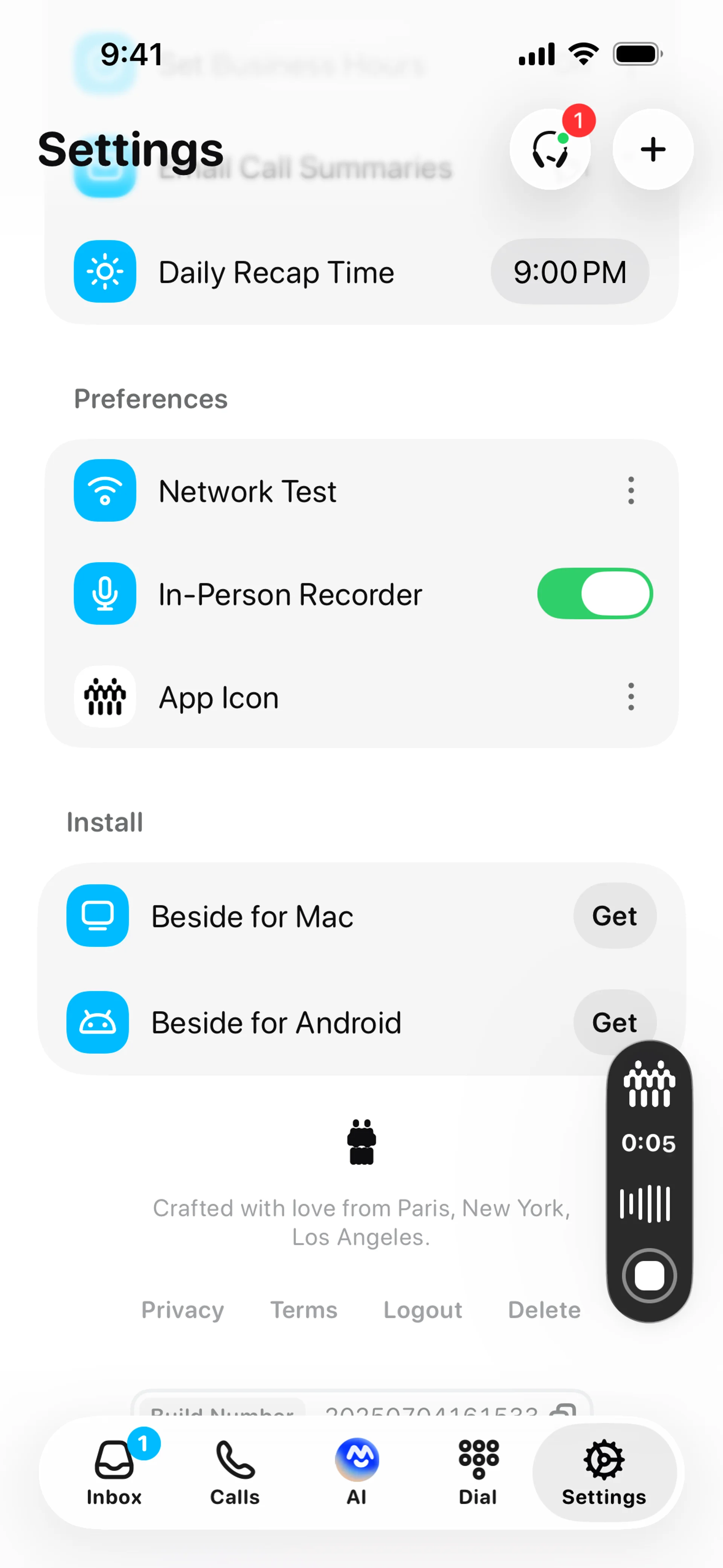Disable the In-Person Recorder switch
Image resolution: width=723 pixels, height=1568 pixels.
[595, 593]
